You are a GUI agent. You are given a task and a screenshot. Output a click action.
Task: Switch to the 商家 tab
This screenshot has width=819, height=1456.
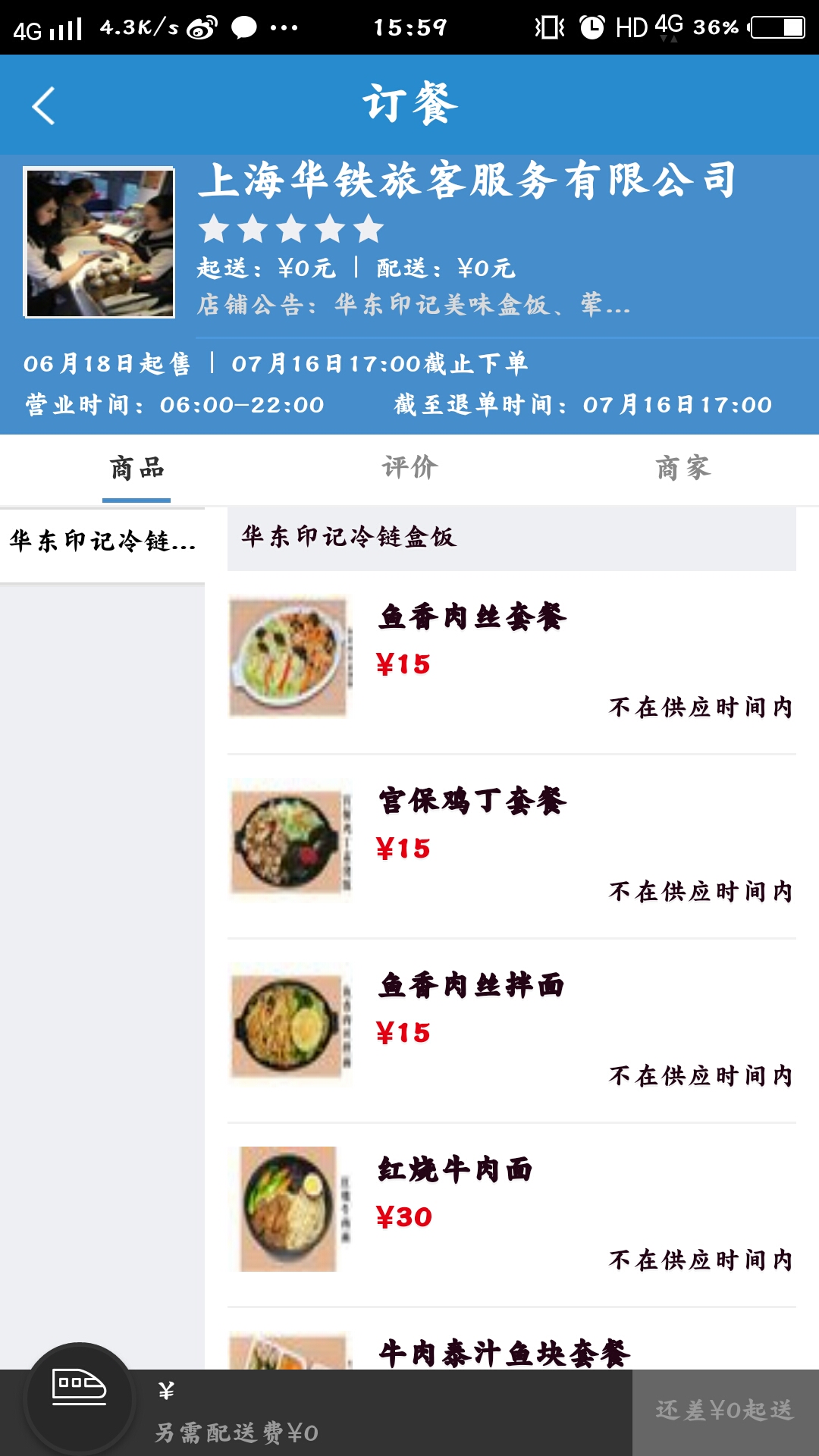pos(682,468)
